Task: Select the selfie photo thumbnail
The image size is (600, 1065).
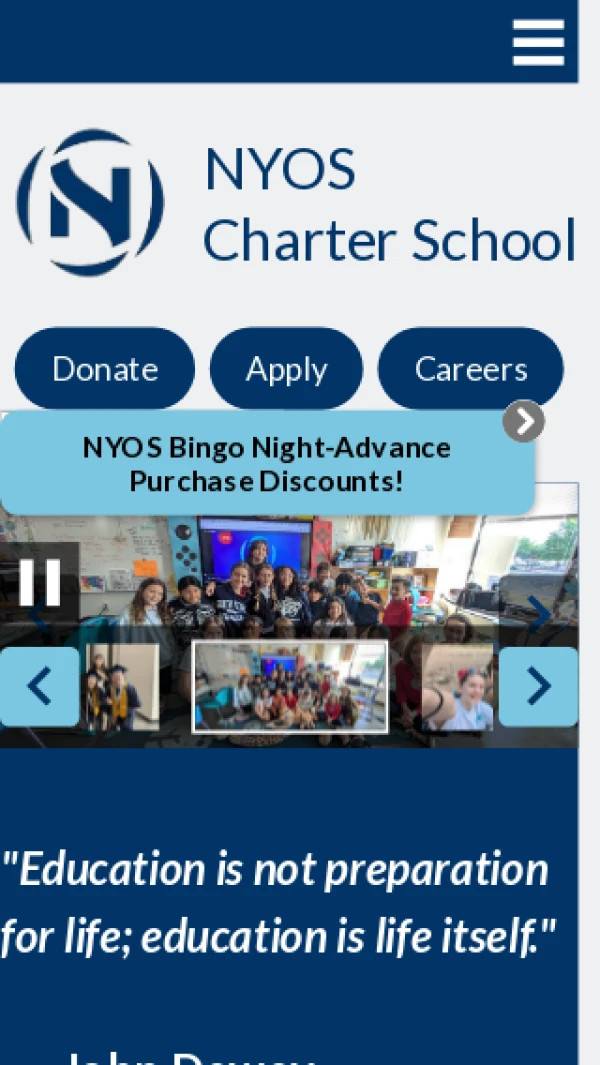Action: [x=458, y=687]
